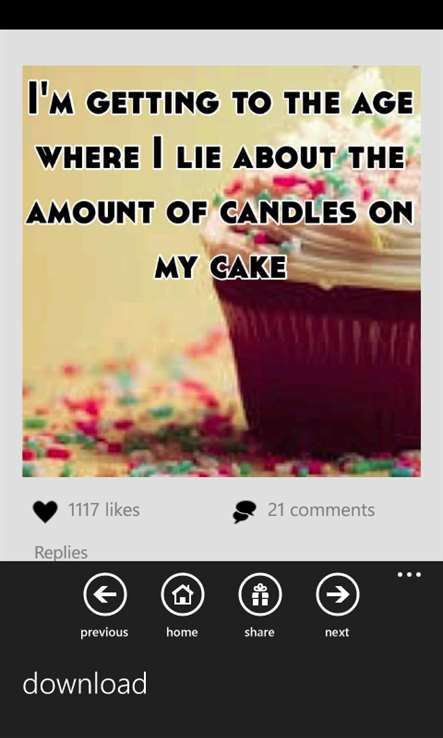Open the home button in the app bar
This screenshot has width=443, height=738.
182,594
